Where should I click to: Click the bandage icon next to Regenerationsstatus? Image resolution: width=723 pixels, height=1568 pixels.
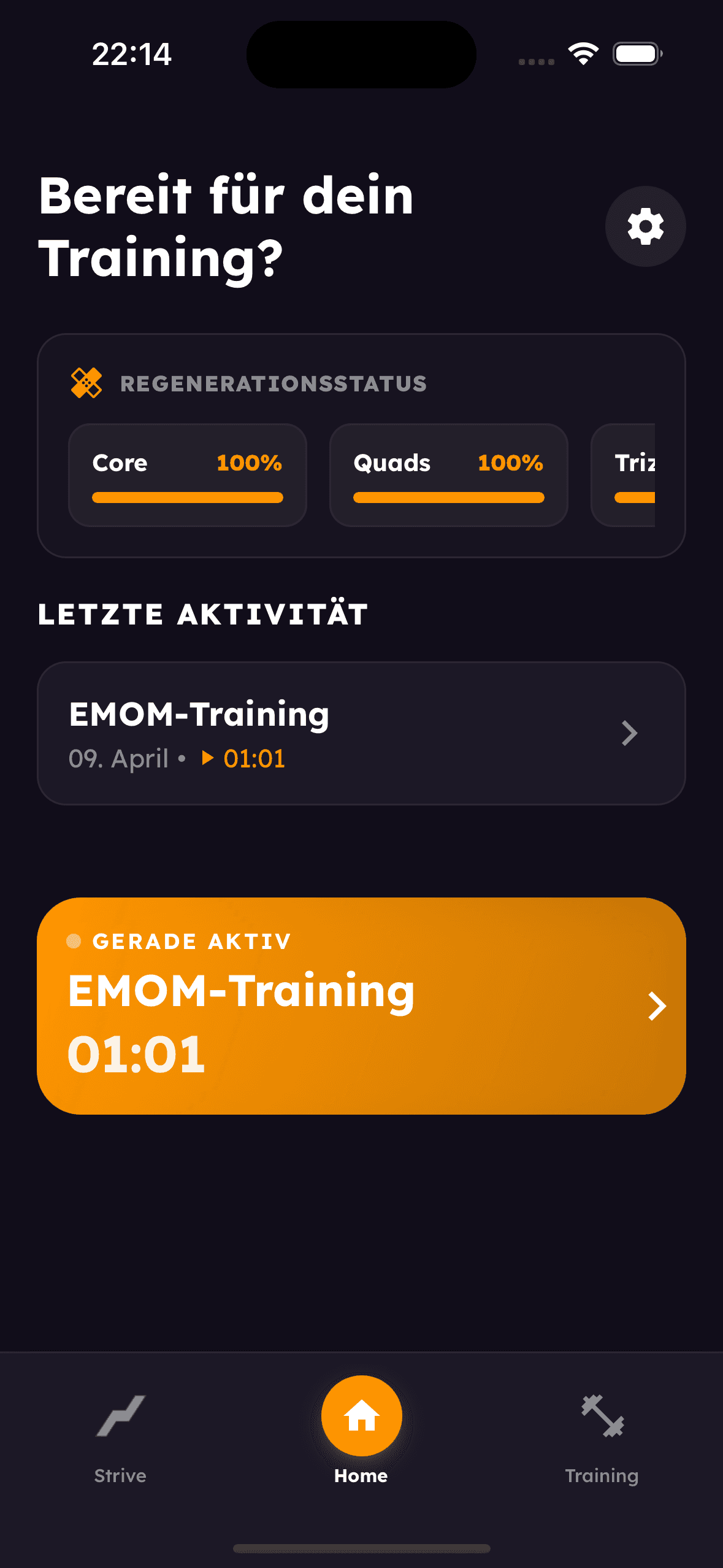[x=86, y=383]
